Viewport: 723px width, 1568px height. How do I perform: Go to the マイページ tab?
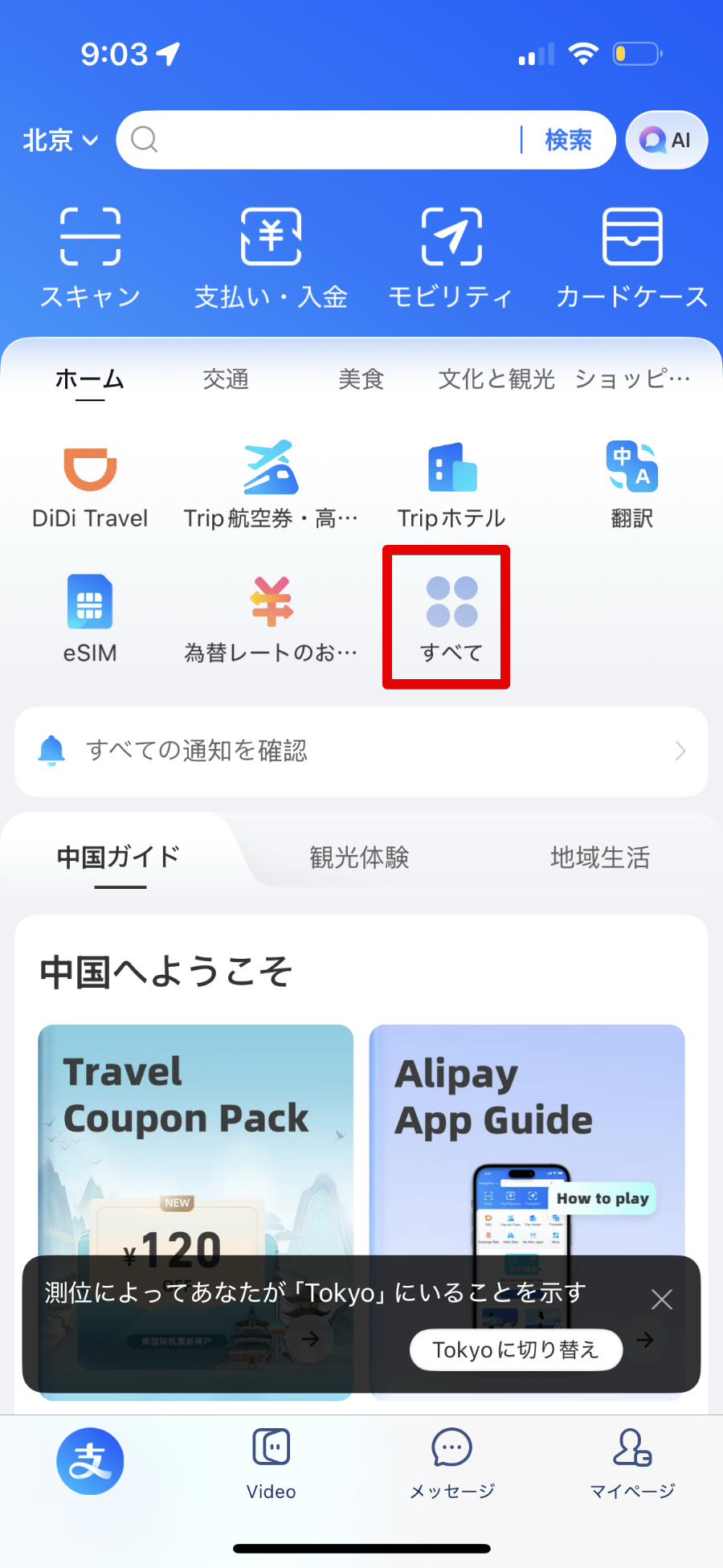point(632,1463)
